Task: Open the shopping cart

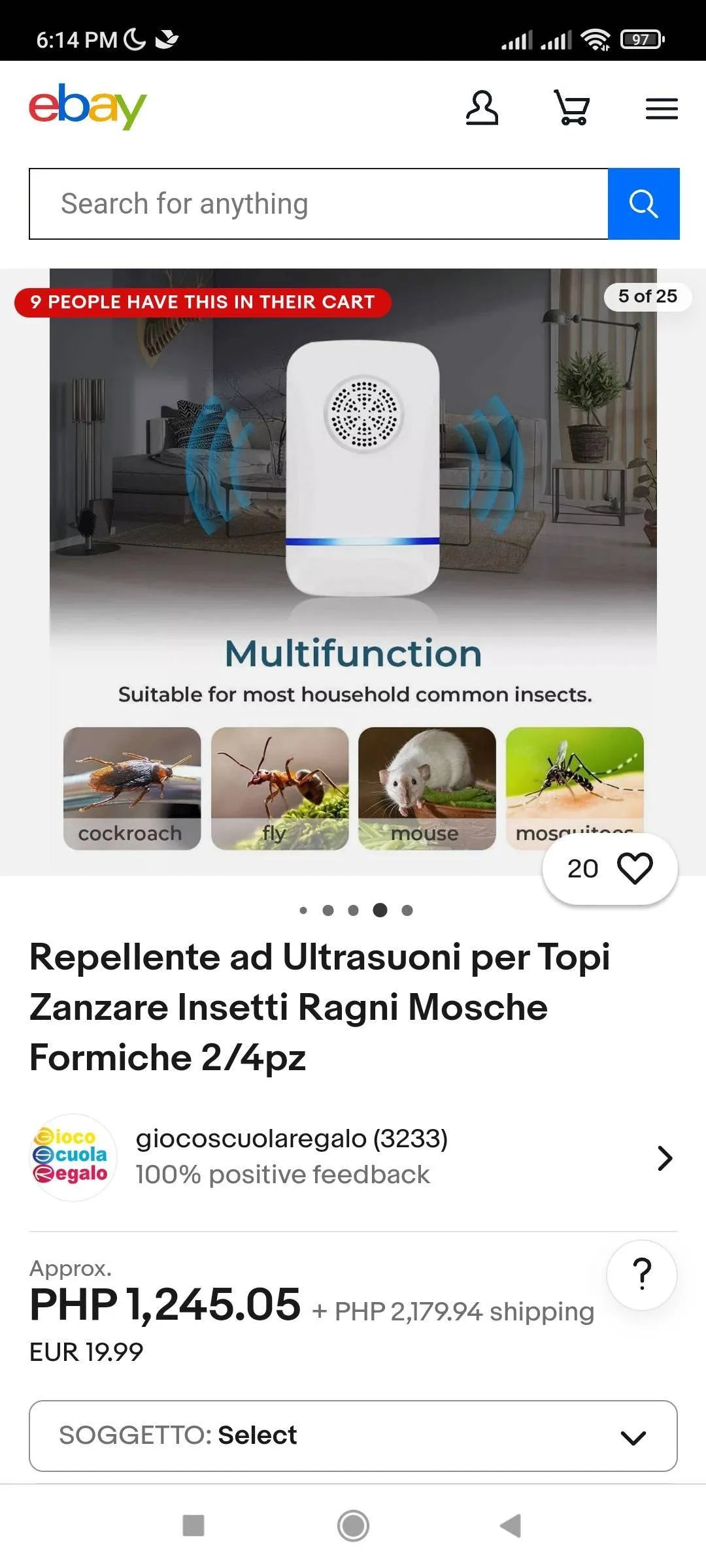Action: pos(572,108)
